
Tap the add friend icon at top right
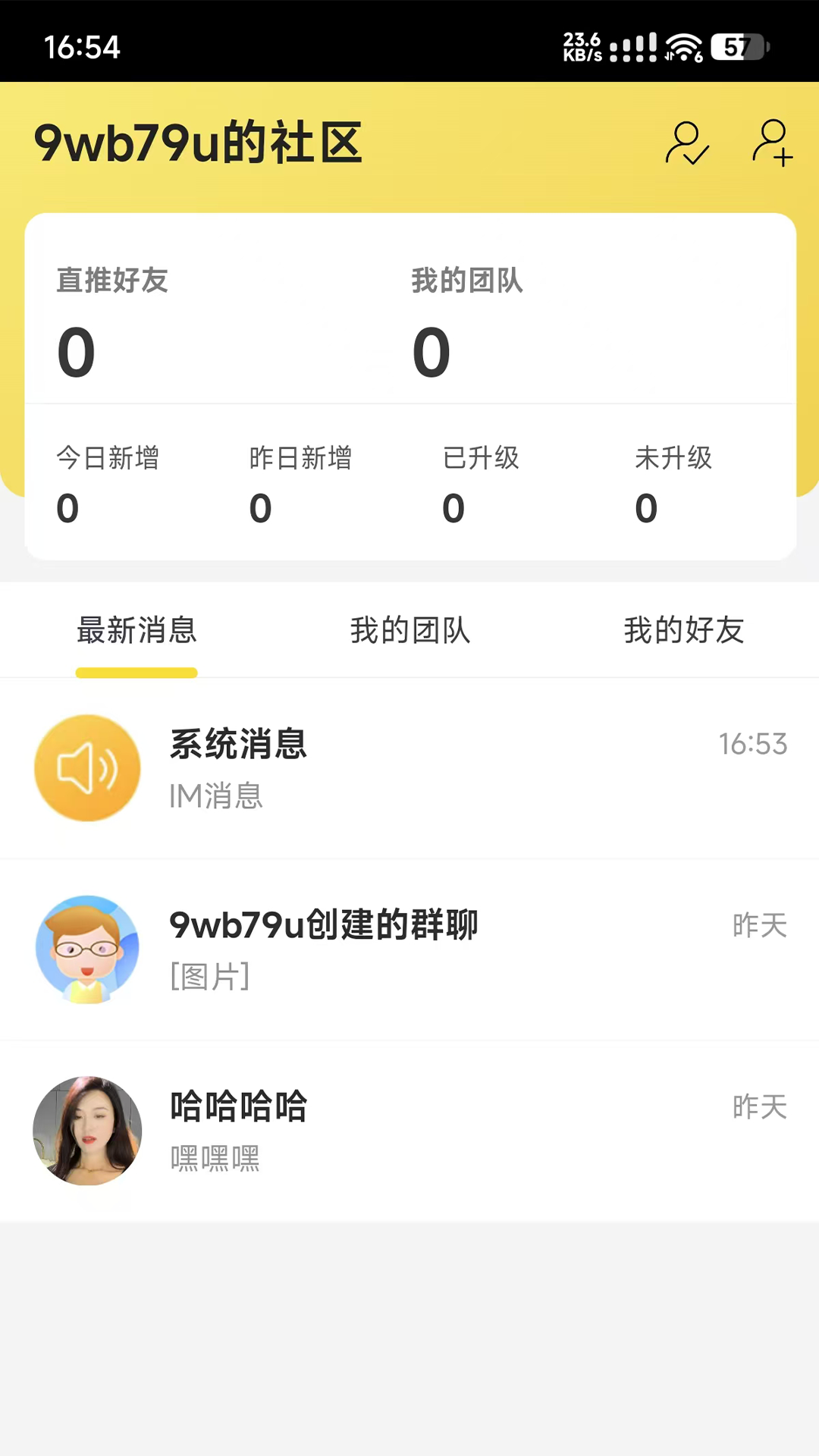(x=771, y=146)
